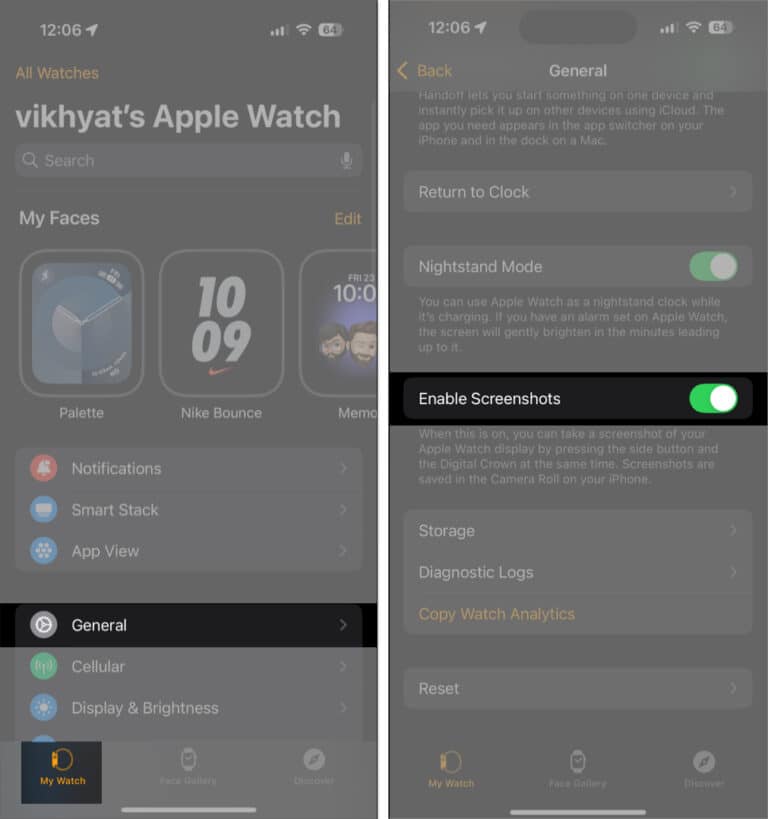Open Notifications settings via the bell icon

[x=44, y=468]
